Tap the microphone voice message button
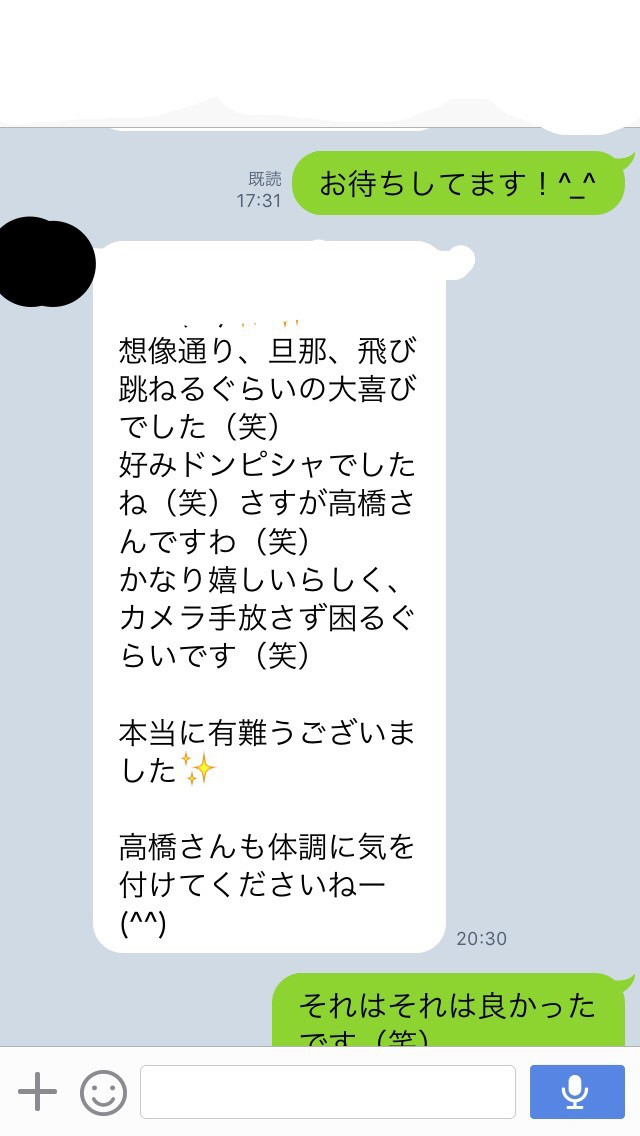640x1136 pixels. click(575, 1092)
